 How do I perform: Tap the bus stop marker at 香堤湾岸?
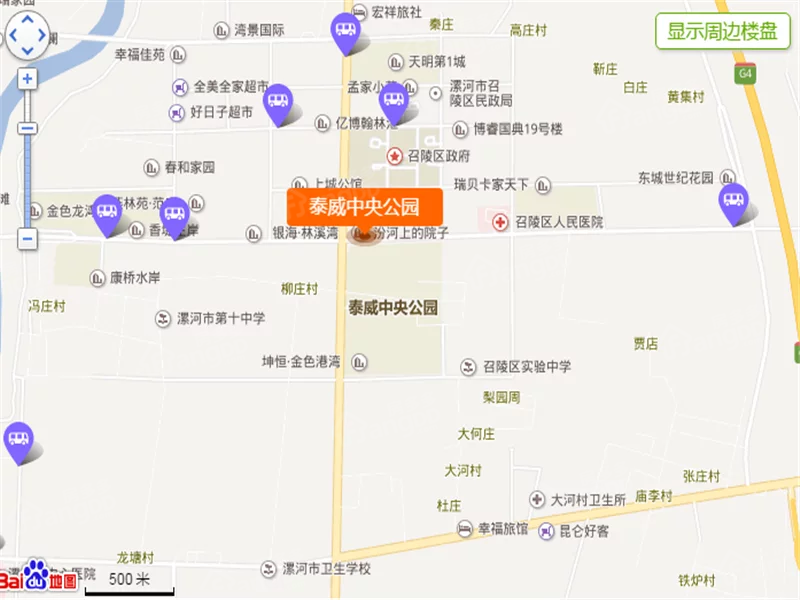pos(175,214)
